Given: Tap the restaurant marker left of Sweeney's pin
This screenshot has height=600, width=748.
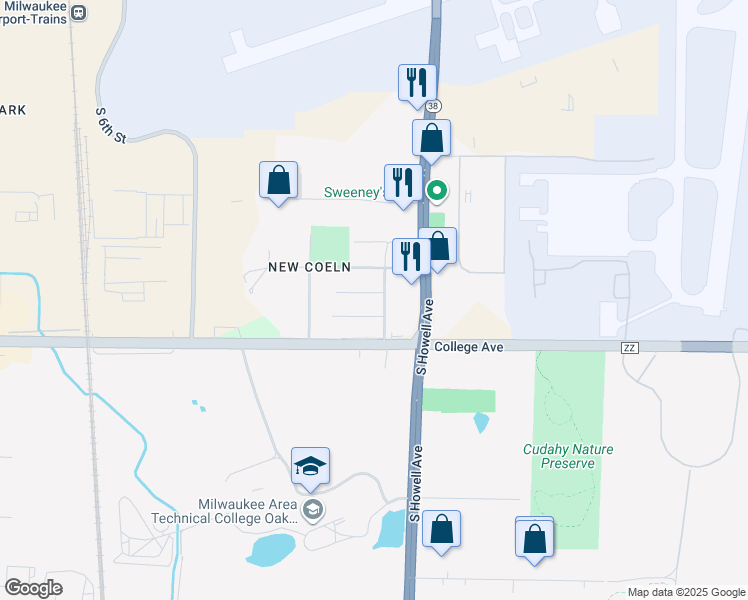Looking at the screenshot, I should pos(403,184).
